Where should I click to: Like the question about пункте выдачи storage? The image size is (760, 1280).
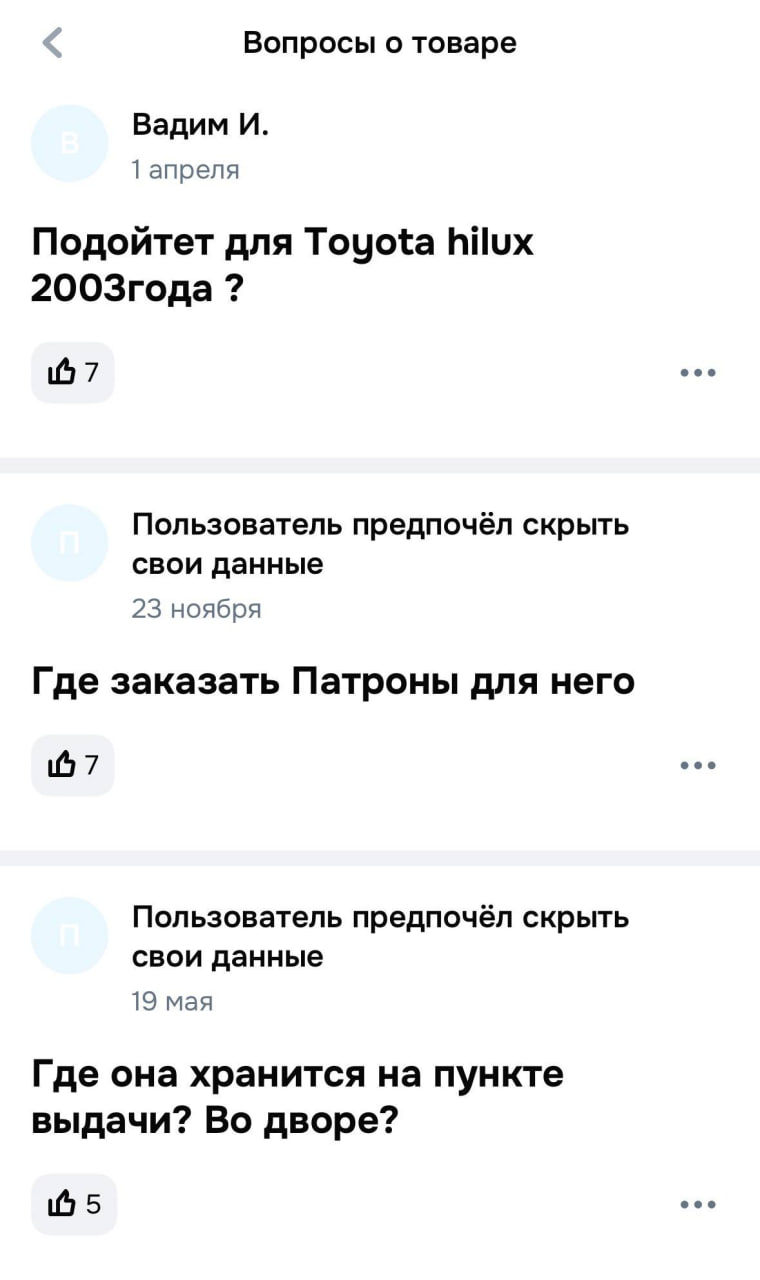[x=73, y=1204]
